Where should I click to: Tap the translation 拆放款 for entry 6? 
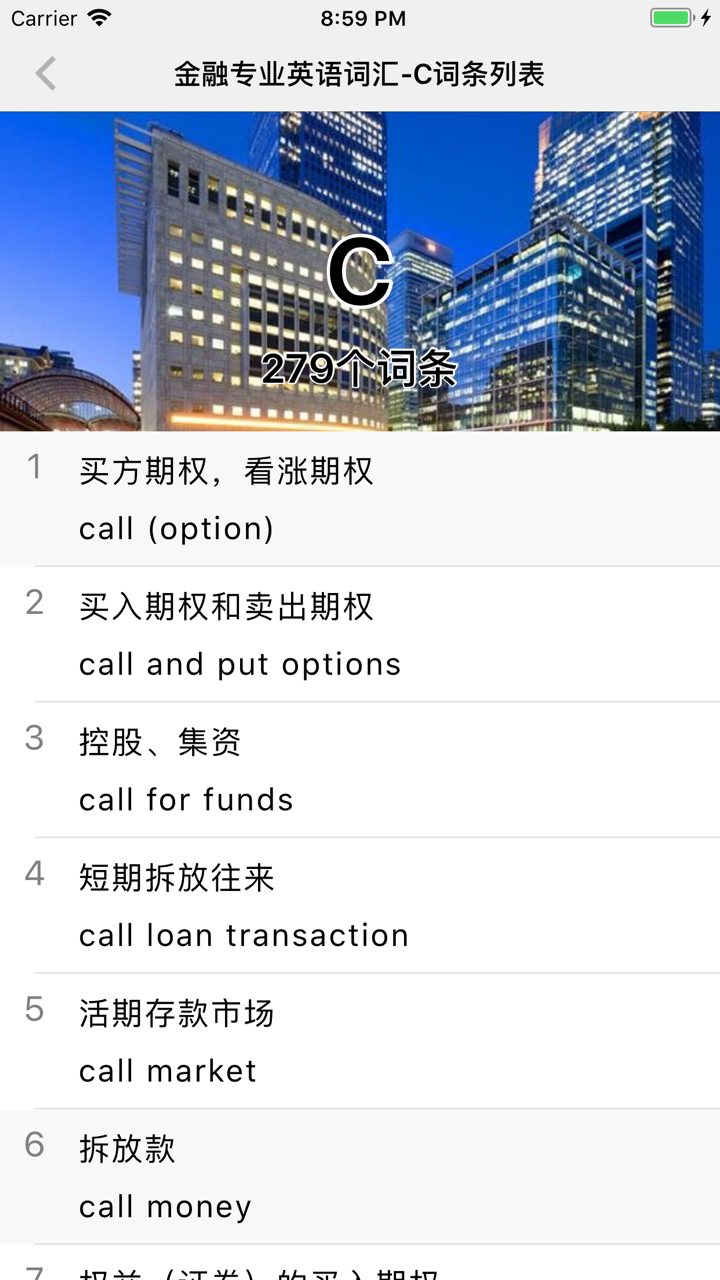(126, 1150)
